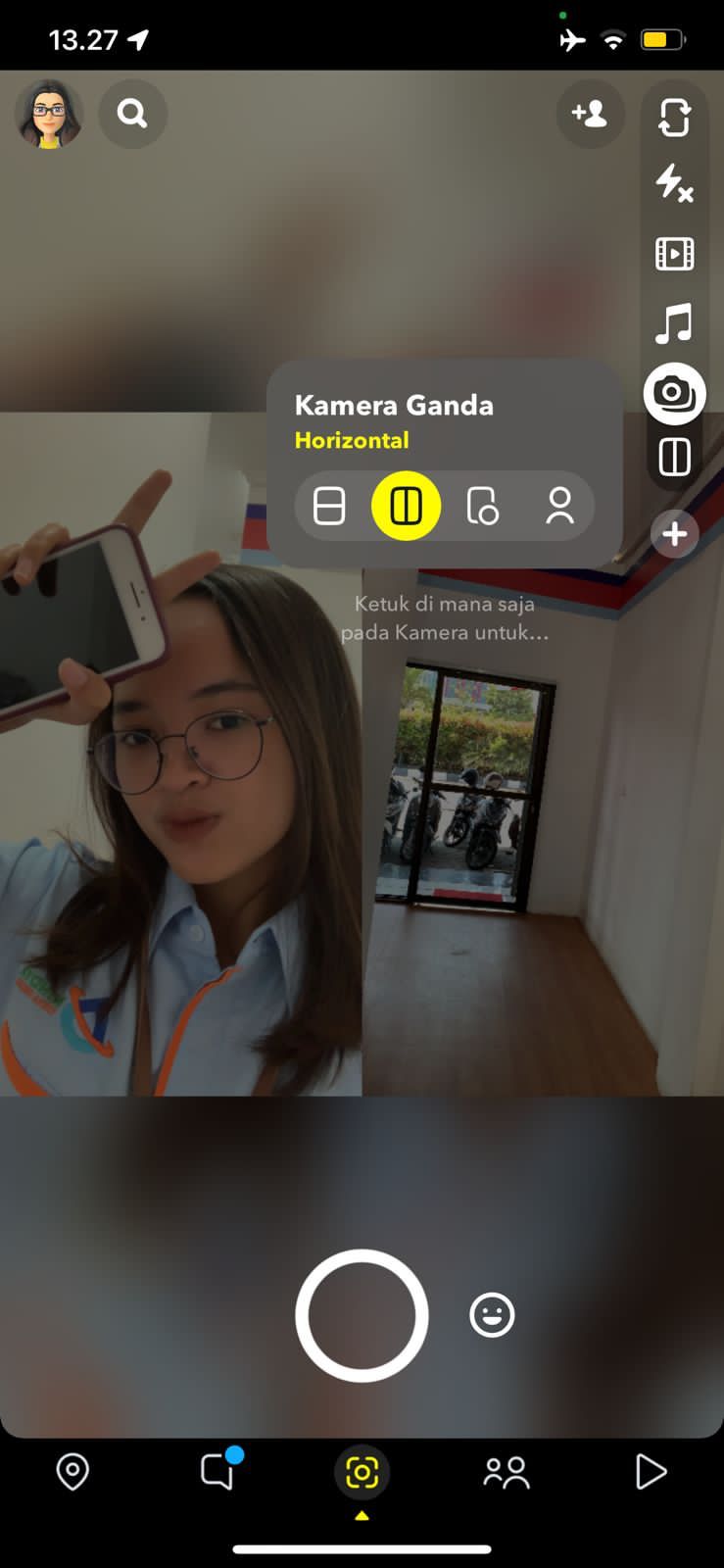Select the vertical stacked layout

tap(329, 507)
